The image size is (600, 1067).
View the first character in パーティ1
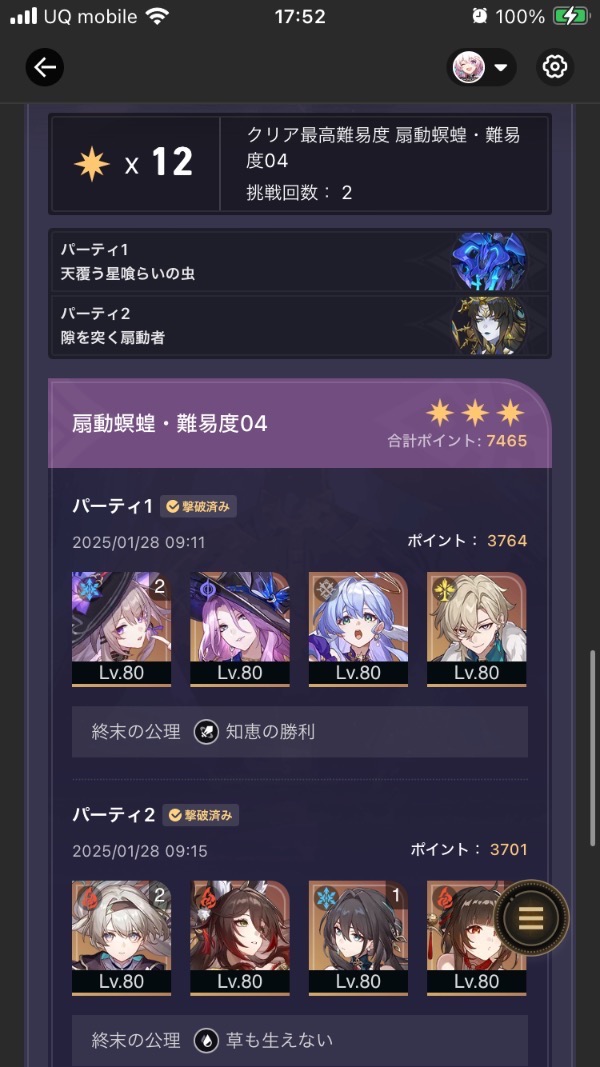(122, 629)
